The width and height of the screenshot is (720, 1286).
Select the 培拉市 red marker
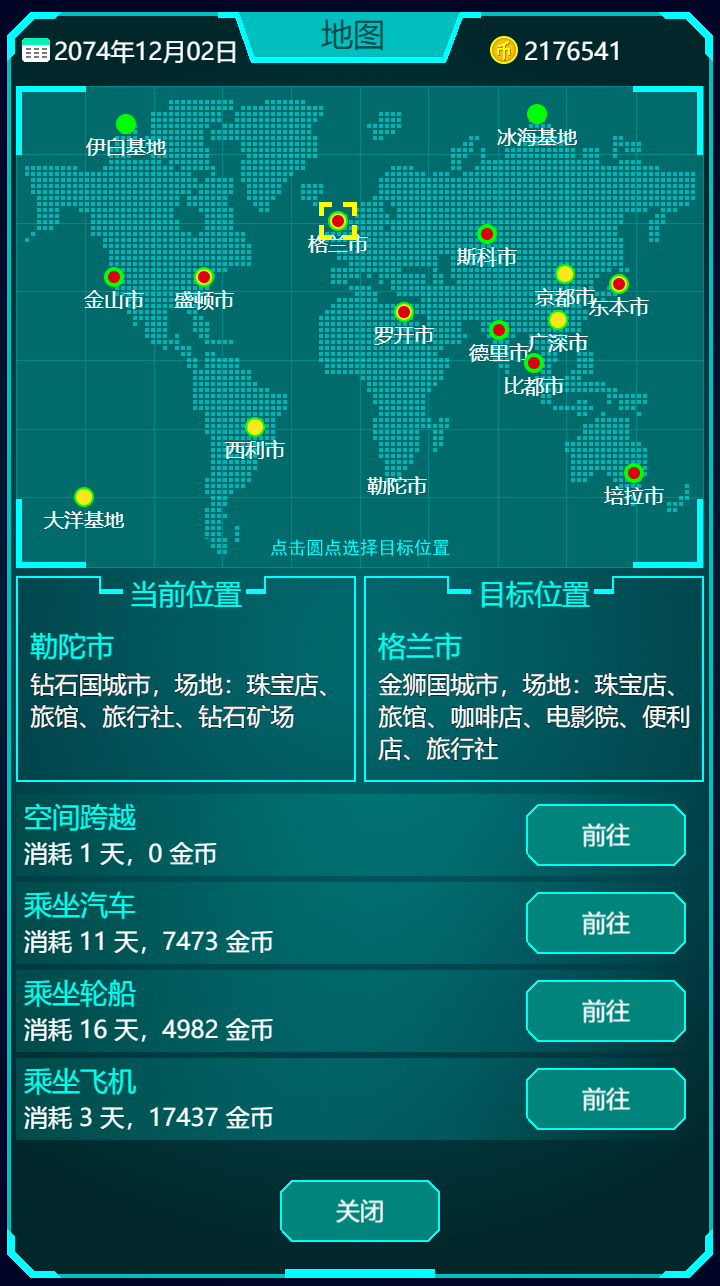[x=635, y=472]
